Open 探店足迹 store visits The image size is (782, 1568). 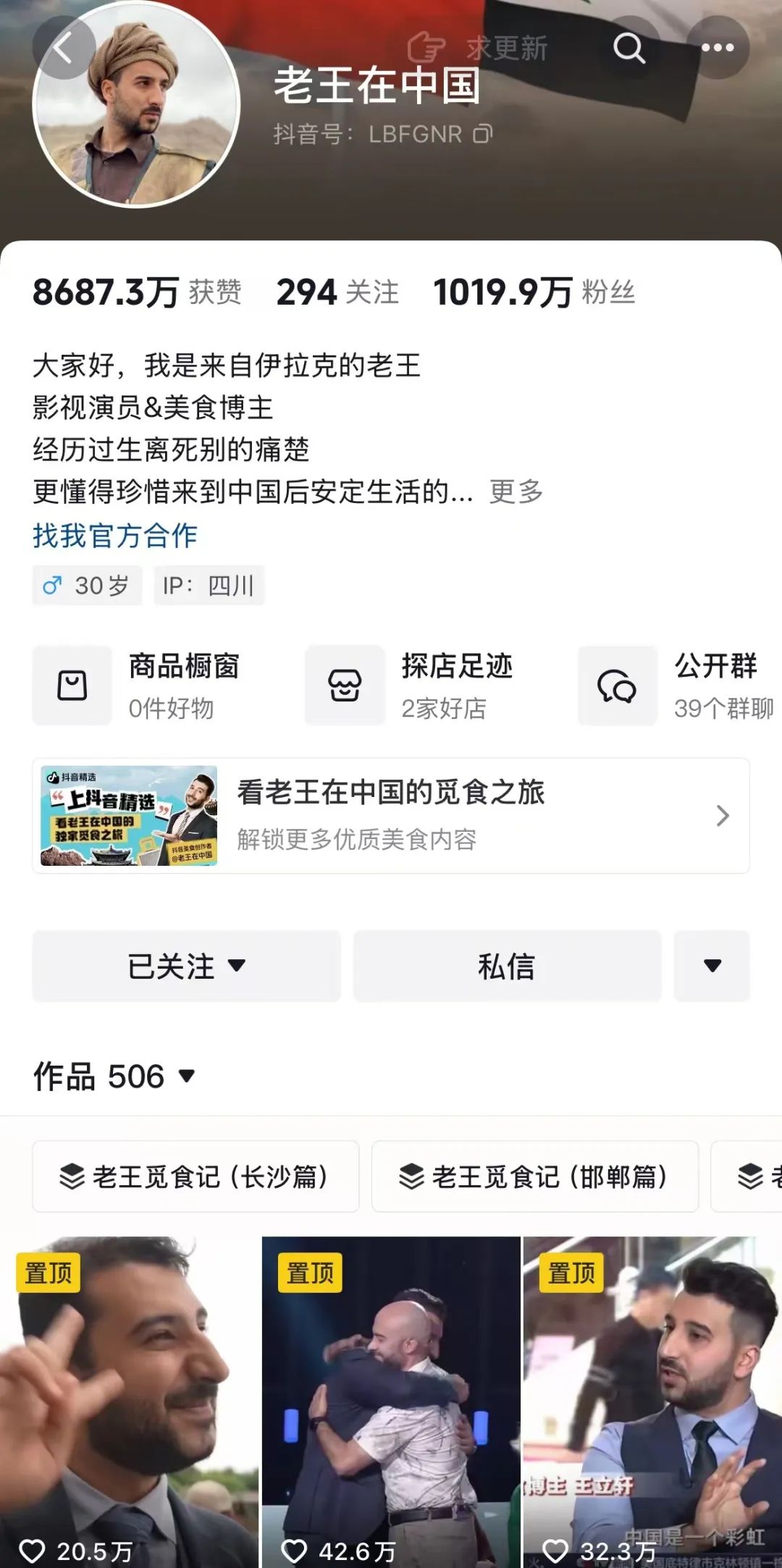[410, 685]
